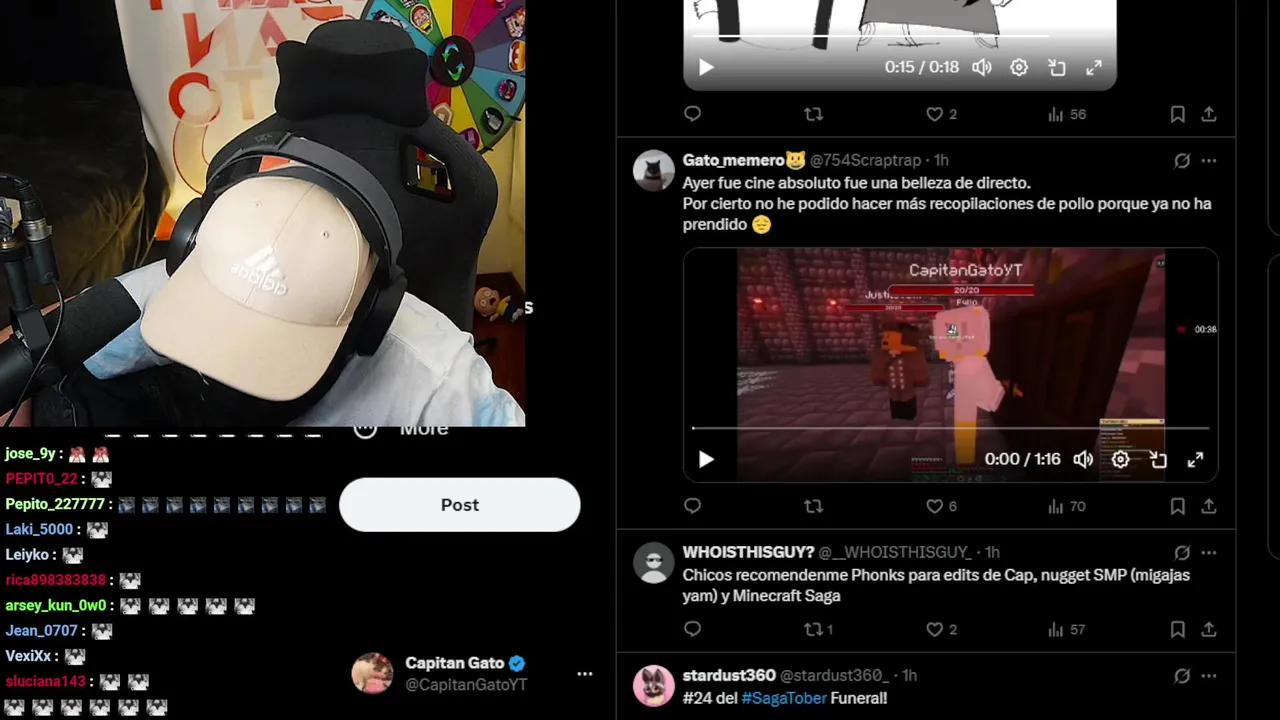Share WHOISTHISGUY's post
Screen dimensions: 1280x720
1209,629
